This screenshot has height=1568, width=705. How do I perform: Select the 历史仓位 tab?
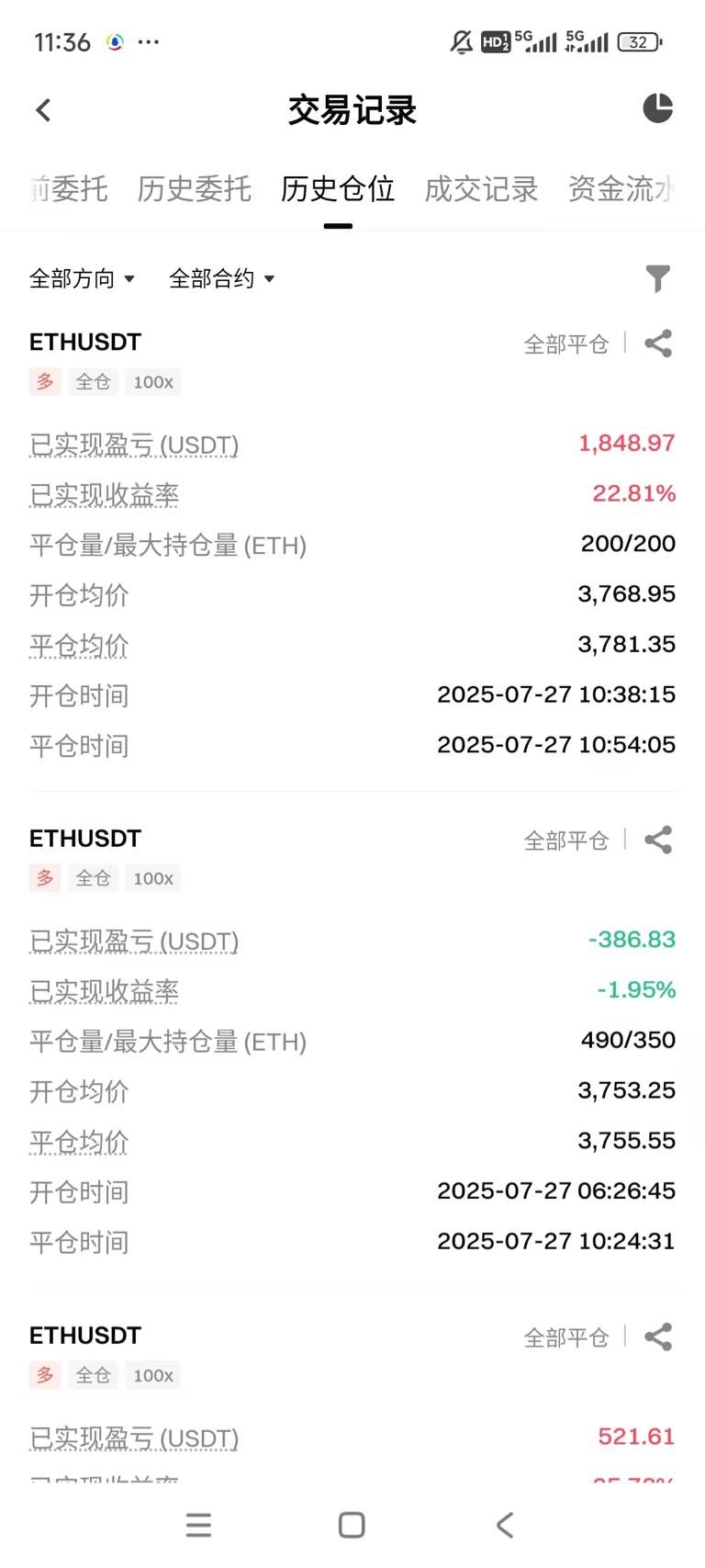[x=338, y=189]
